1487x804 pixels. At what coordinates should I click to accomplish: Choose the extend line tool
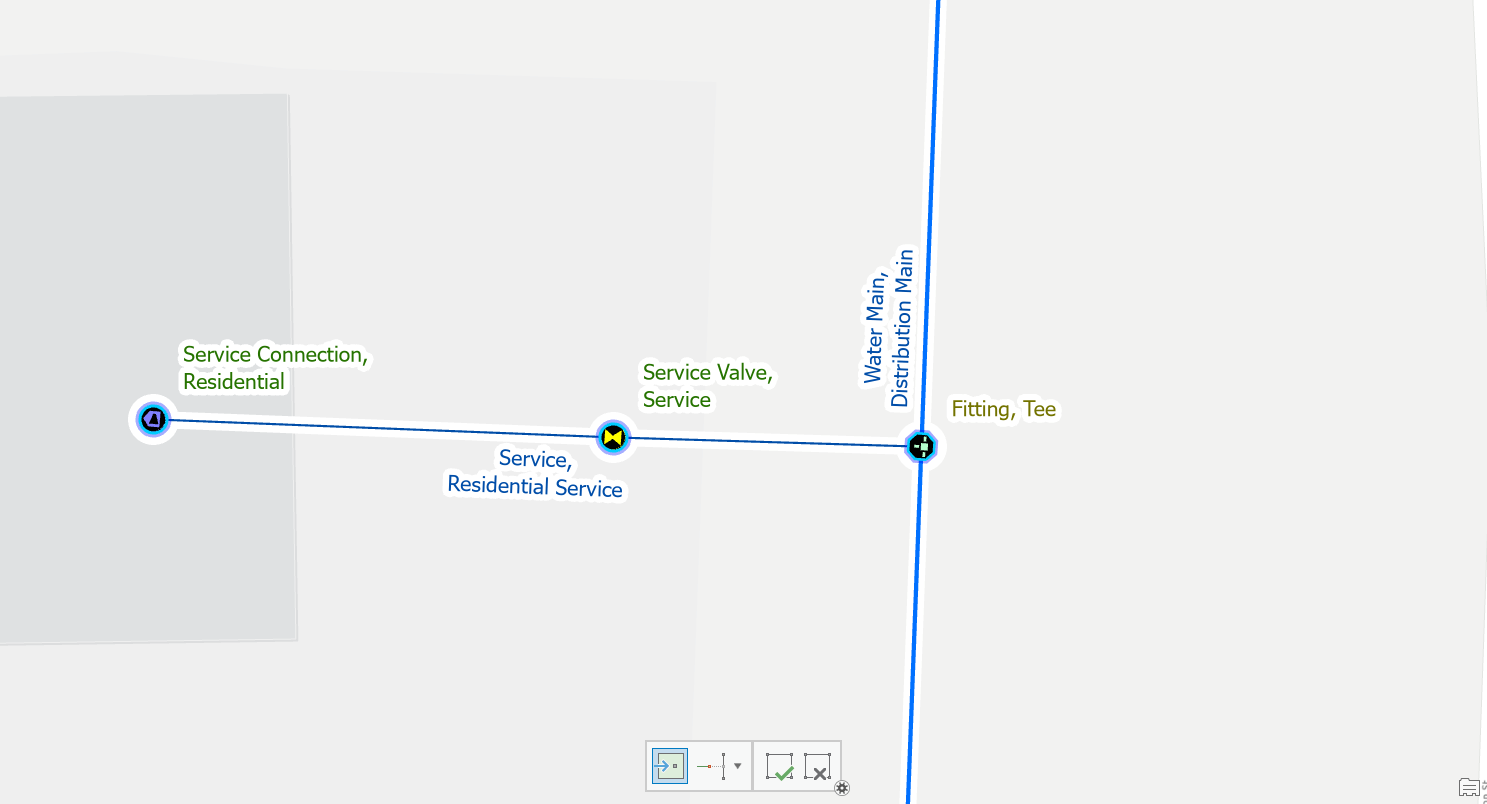(x=712, y=767)
